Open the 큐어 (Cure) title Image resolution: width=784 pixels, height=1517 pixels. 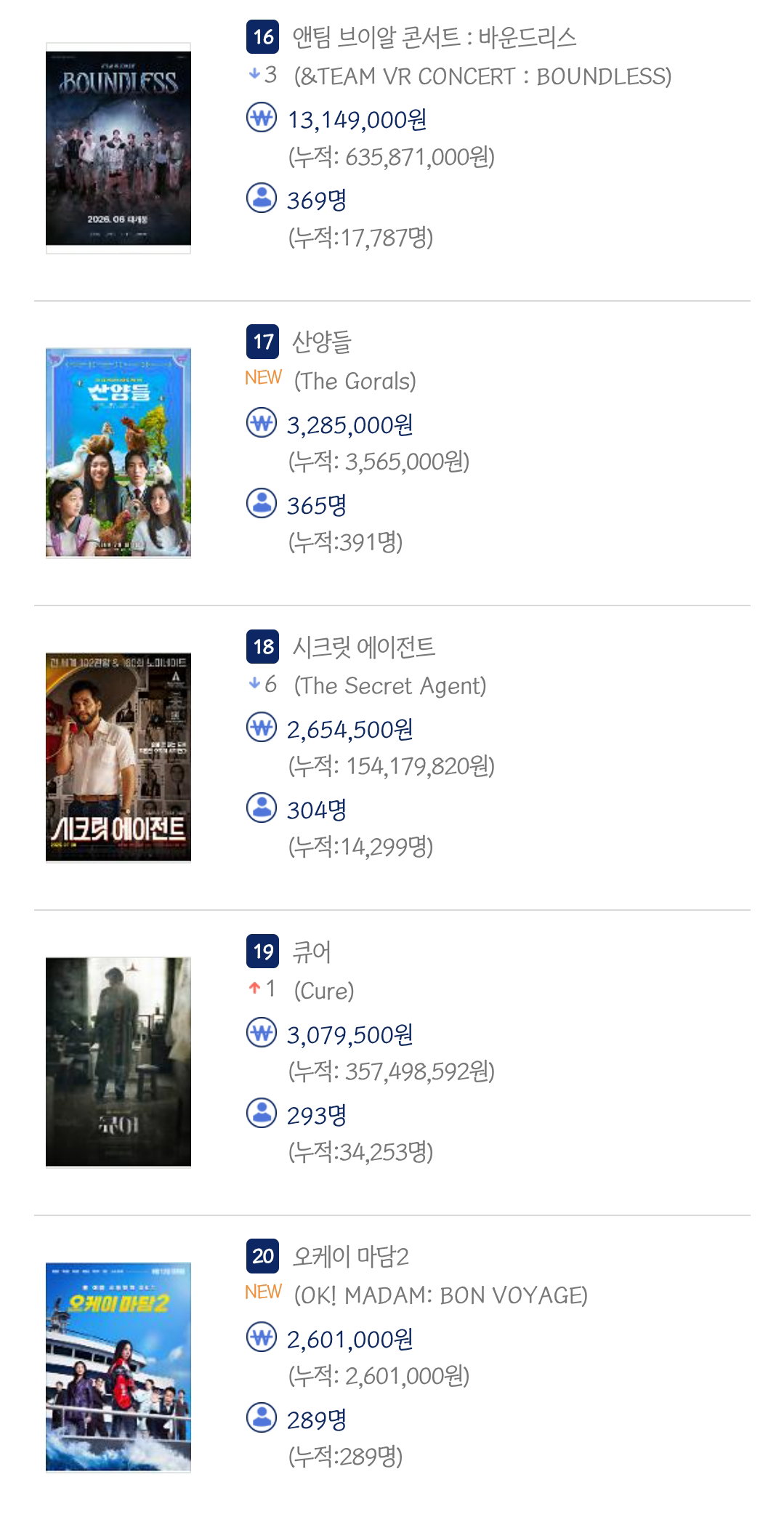(x=312, y=951)
